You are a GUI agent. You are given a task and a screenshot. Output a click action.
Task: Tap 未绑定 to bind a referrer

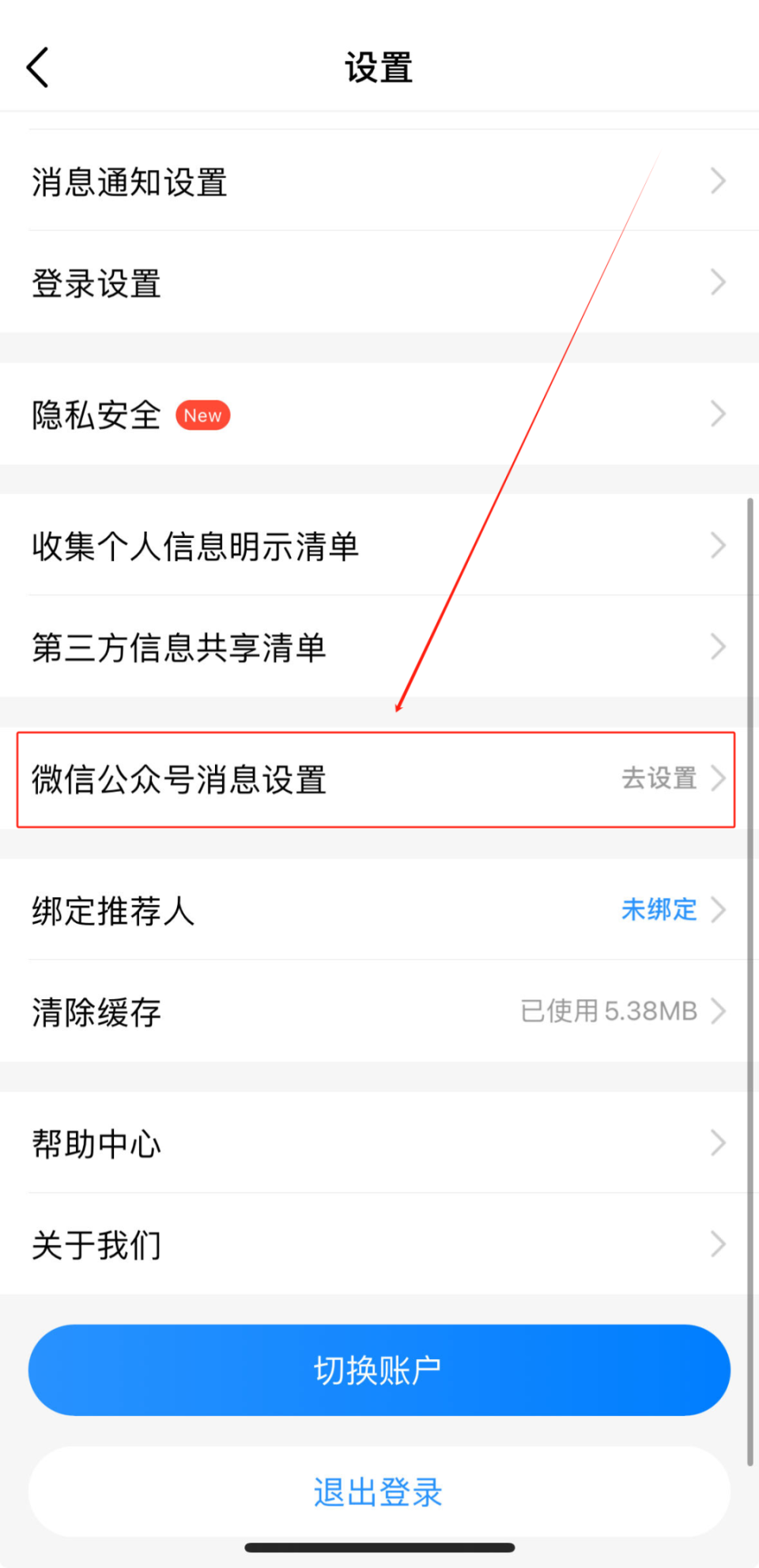tap(659, 910)
